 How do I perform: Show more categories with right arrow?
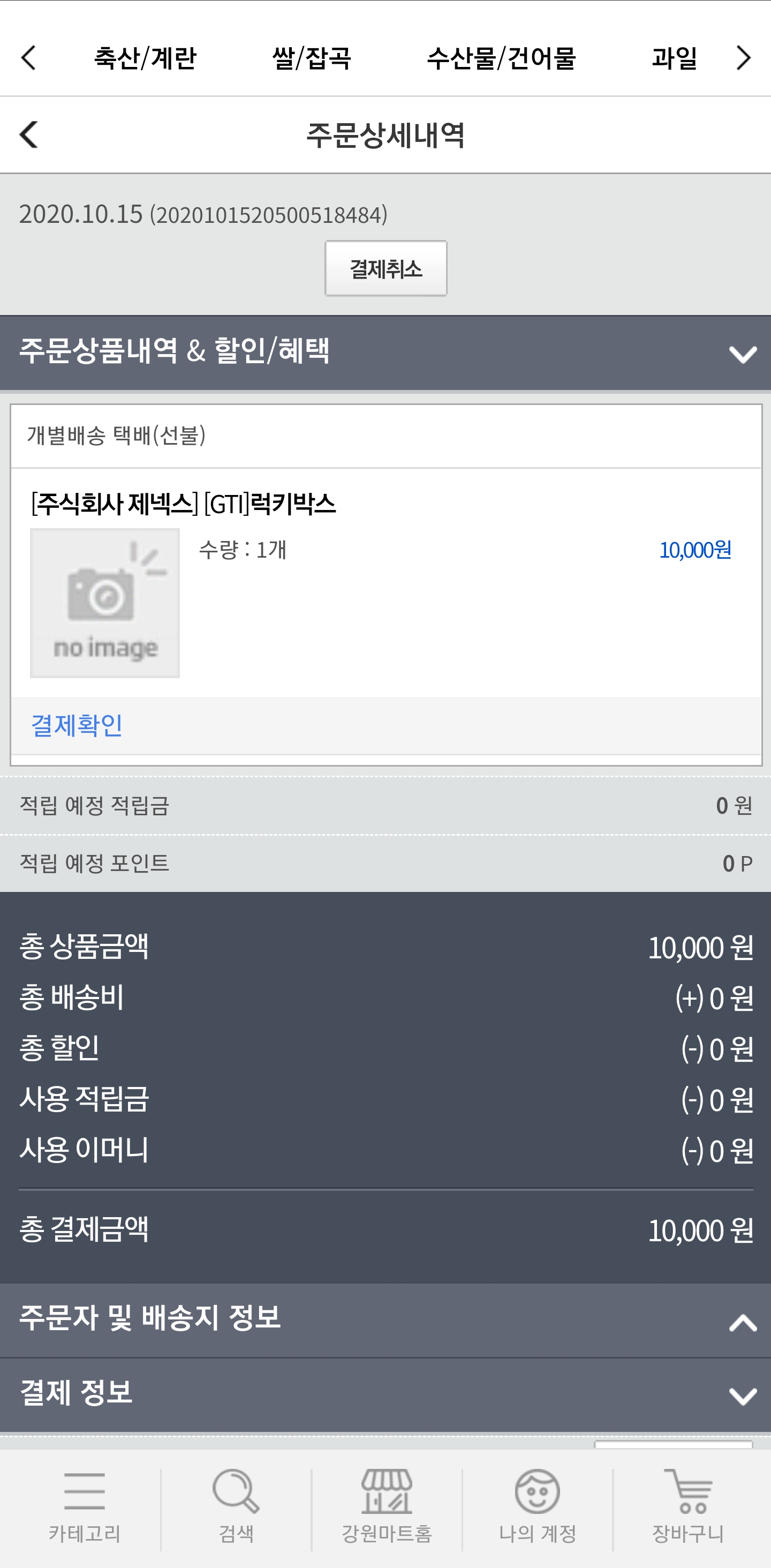pos(743,58)
